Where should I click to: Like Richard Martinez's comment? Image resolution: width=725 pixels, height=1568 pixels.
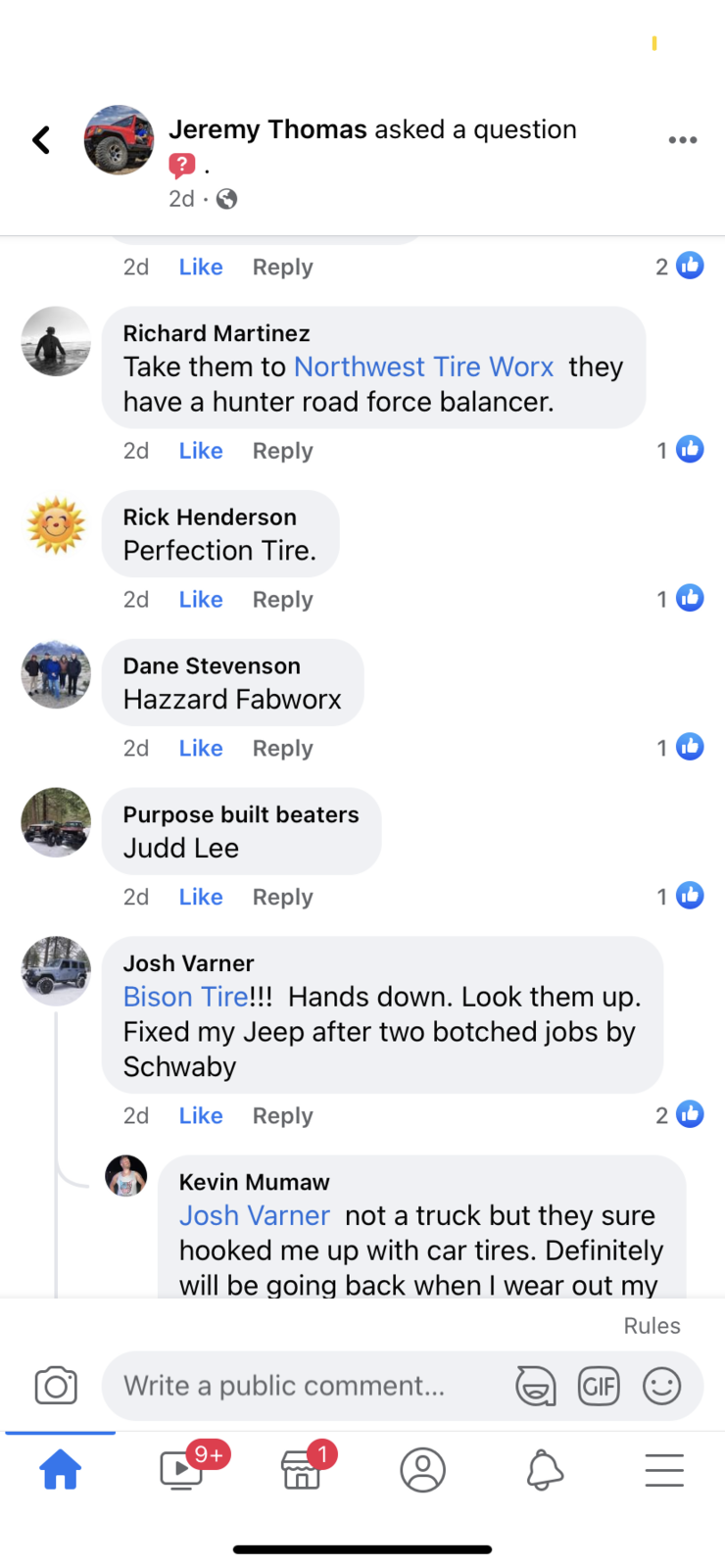(x=200, y=451)
